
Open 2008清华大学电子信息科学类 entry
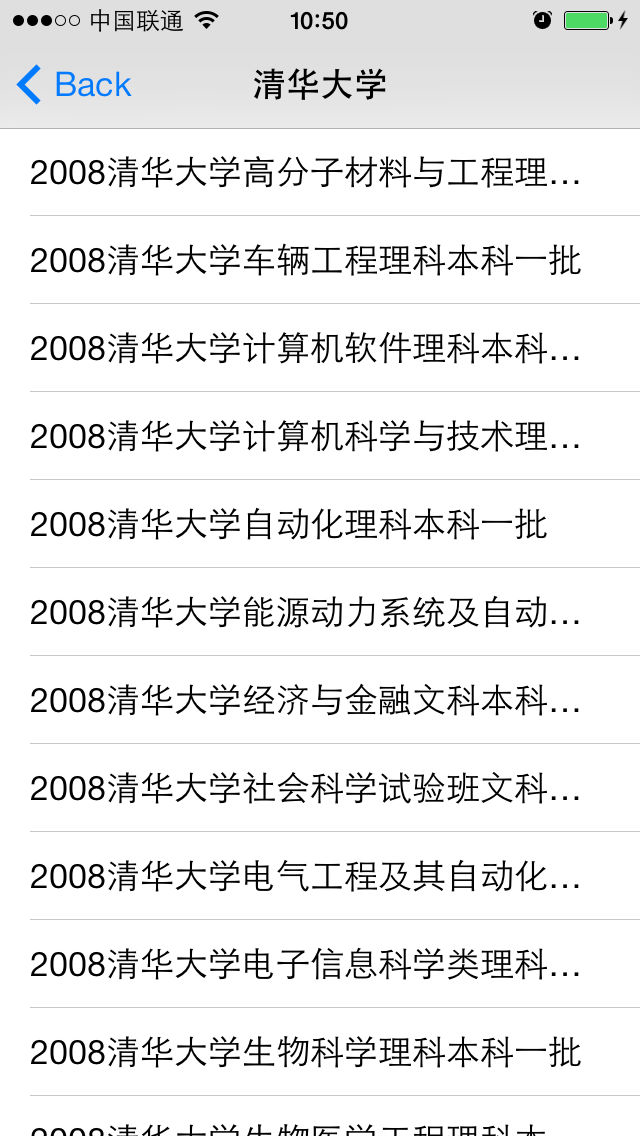click(320, 964)
